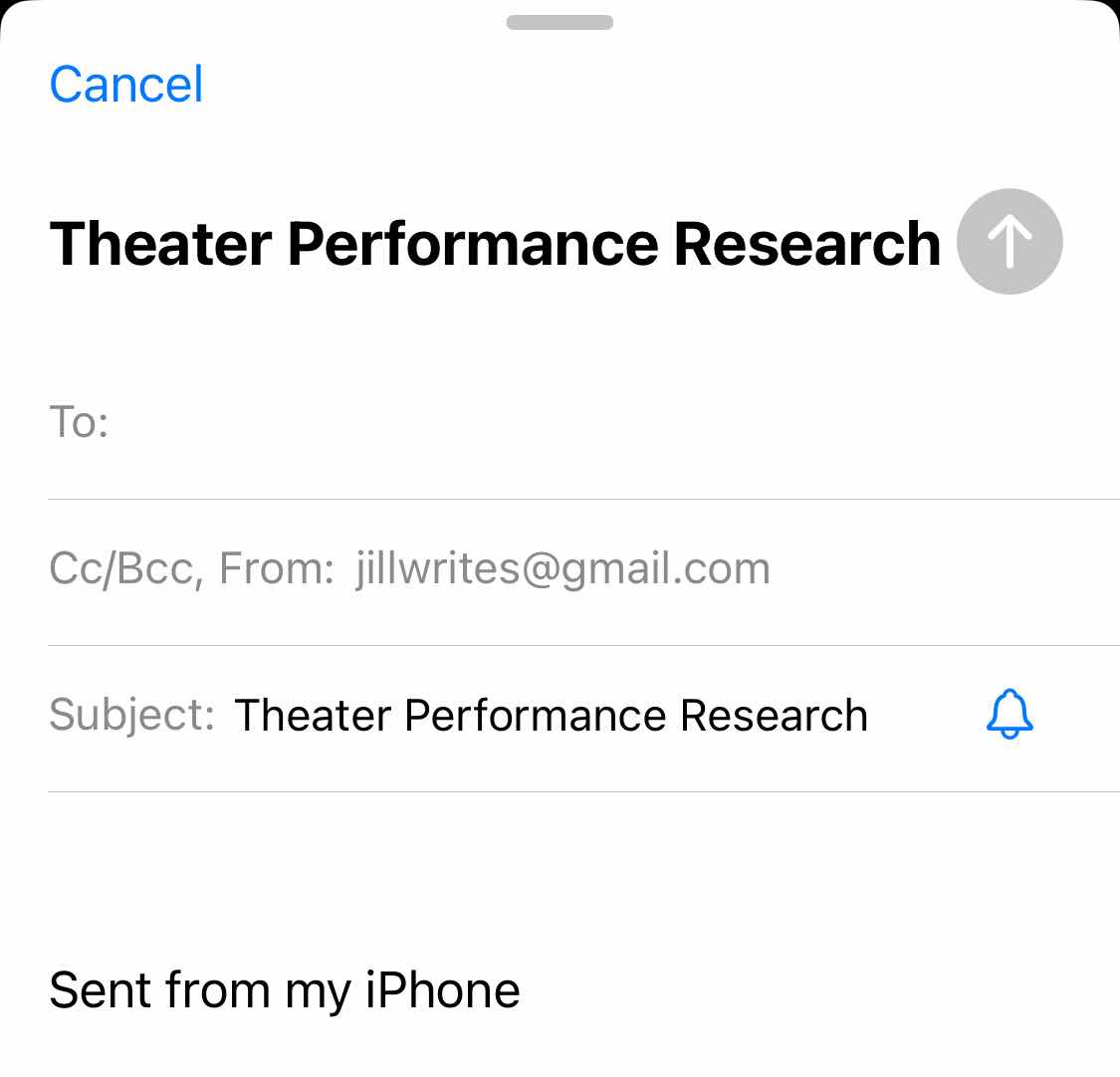This screenshot has width=1120, height=1077.
Task: Enable the notify-me bell for this thread
Action: pyautogui.click(x=1009, y=715)
